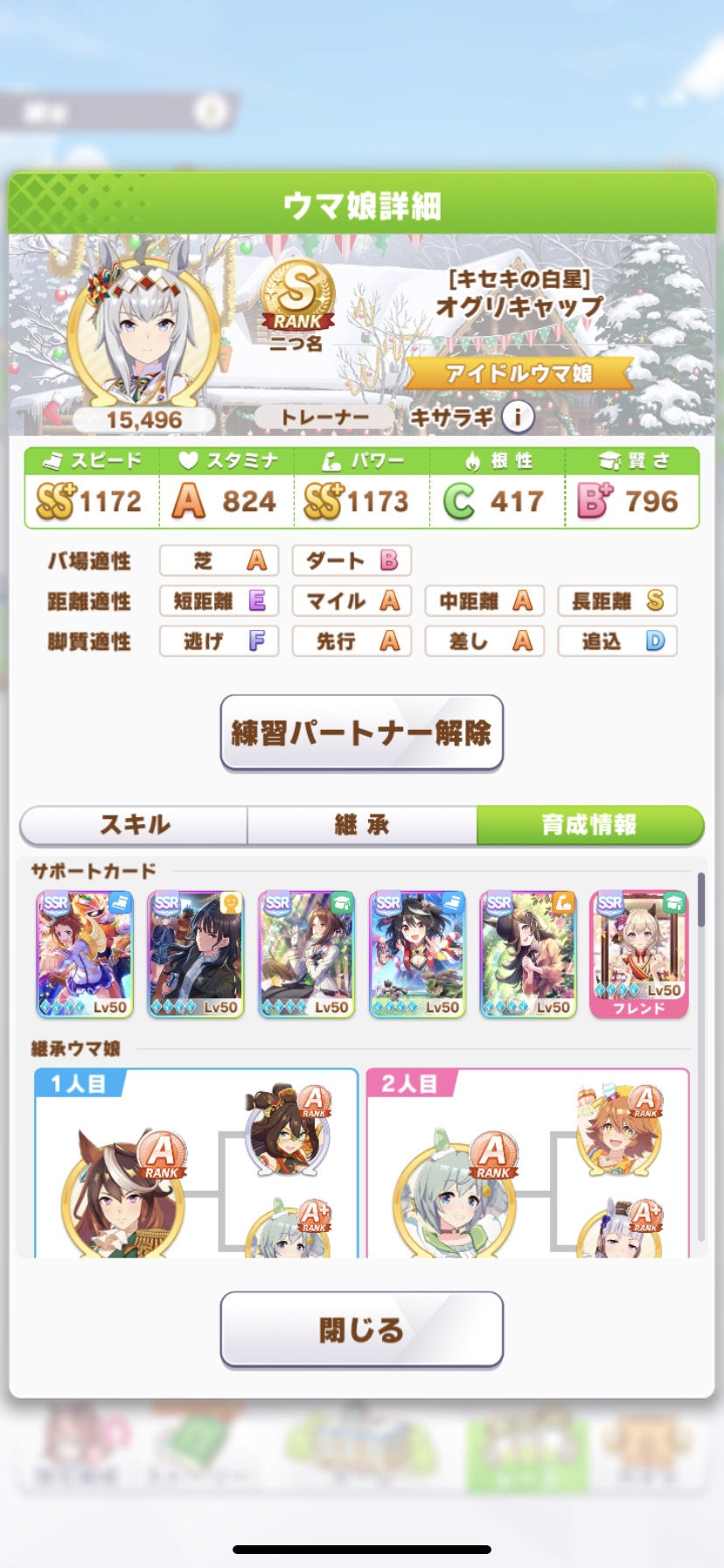Select the 育成情報 tab
Viewport: 724px width, 1568px height.
(x=589, y=824)
